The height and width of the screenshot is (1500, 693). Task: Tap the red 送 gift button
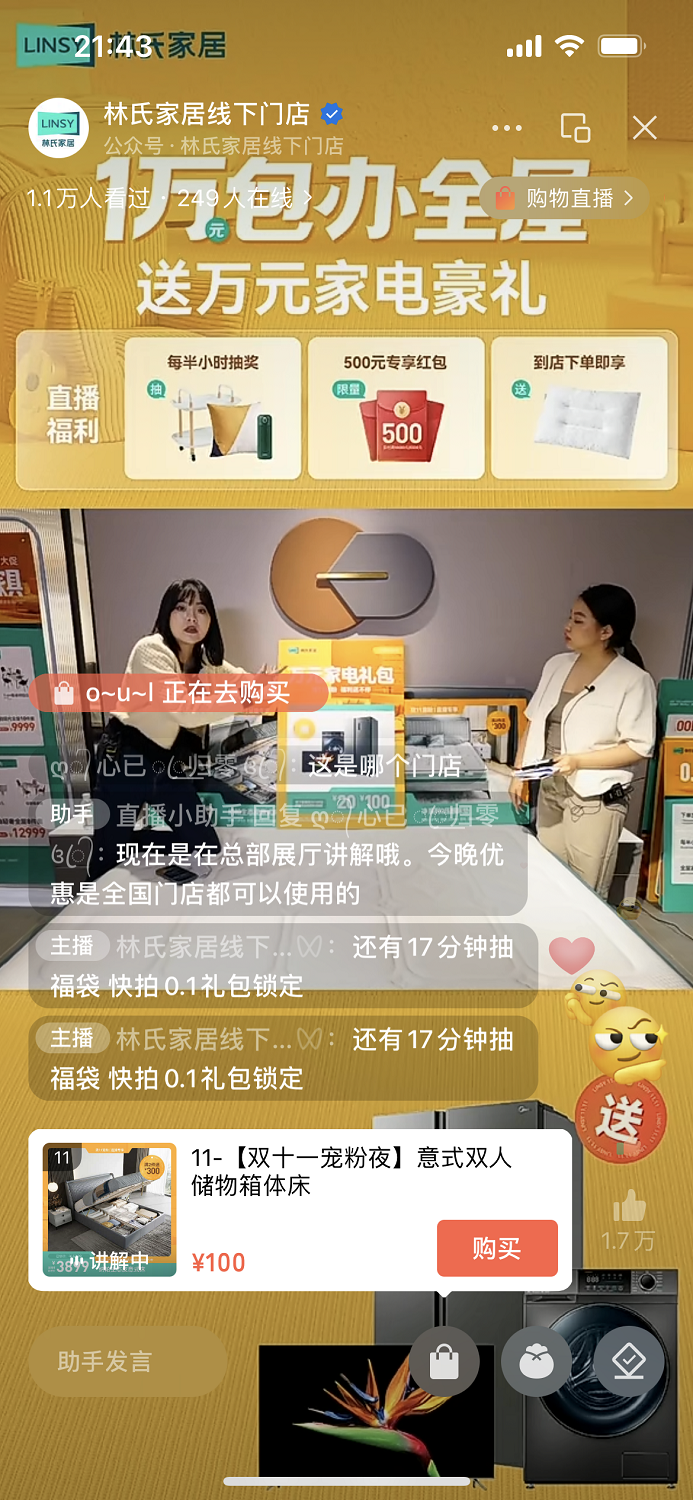tap(620, 1118)
